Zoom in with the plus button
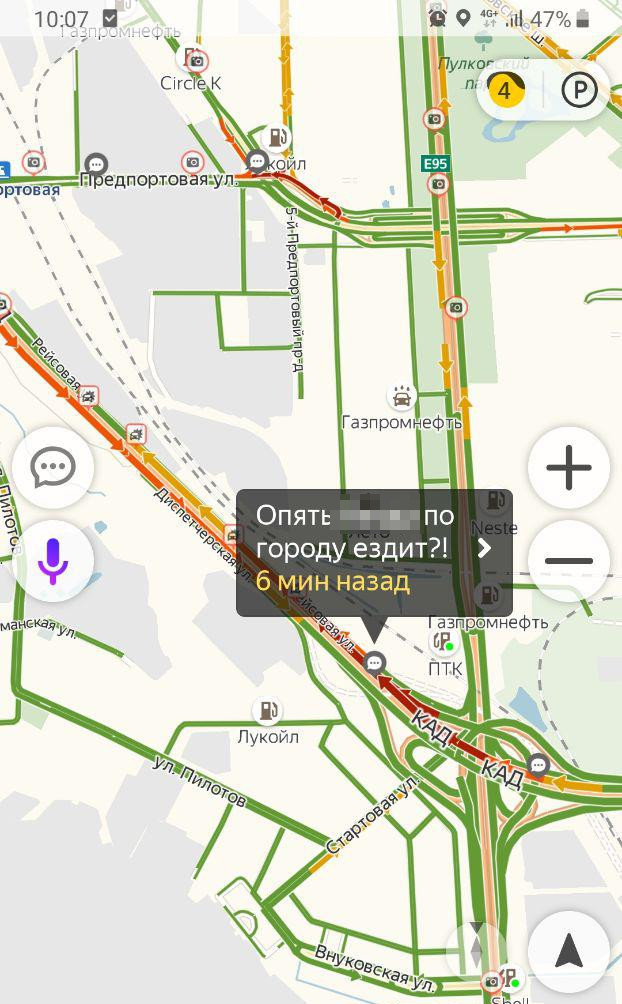This screenshot has width=622, height=1004. click(569, 467)
